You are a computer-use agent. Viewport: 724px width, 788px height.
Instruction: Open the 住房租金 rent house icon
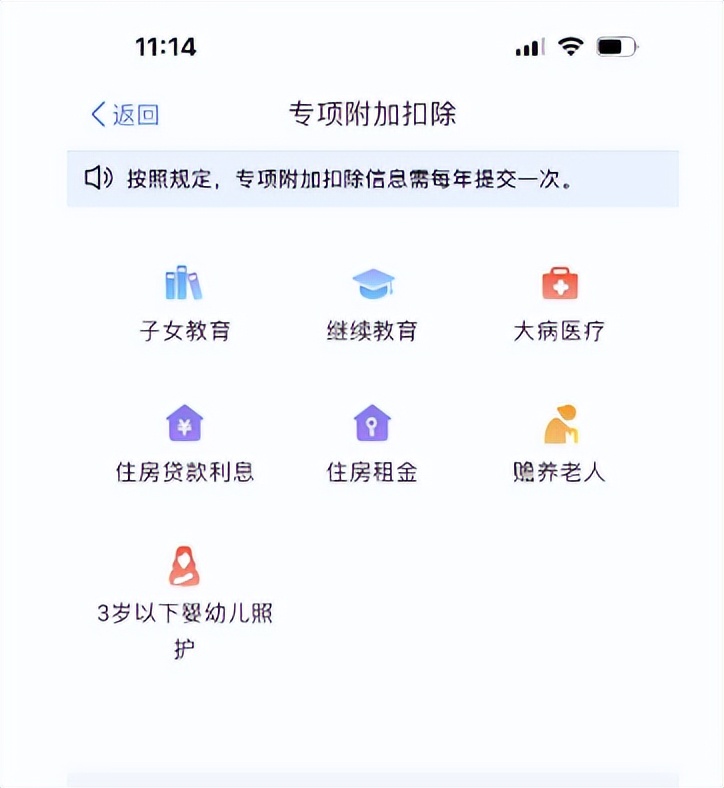(x=371, y=424)
